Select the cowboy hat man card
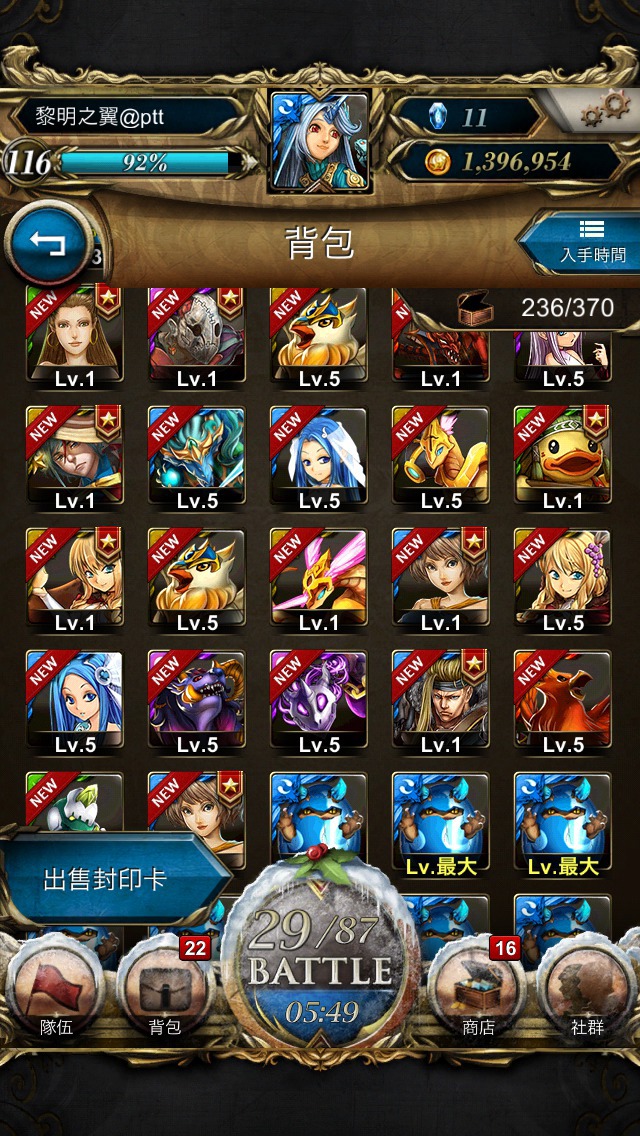 pyautogui.click(x=75, y=454)
